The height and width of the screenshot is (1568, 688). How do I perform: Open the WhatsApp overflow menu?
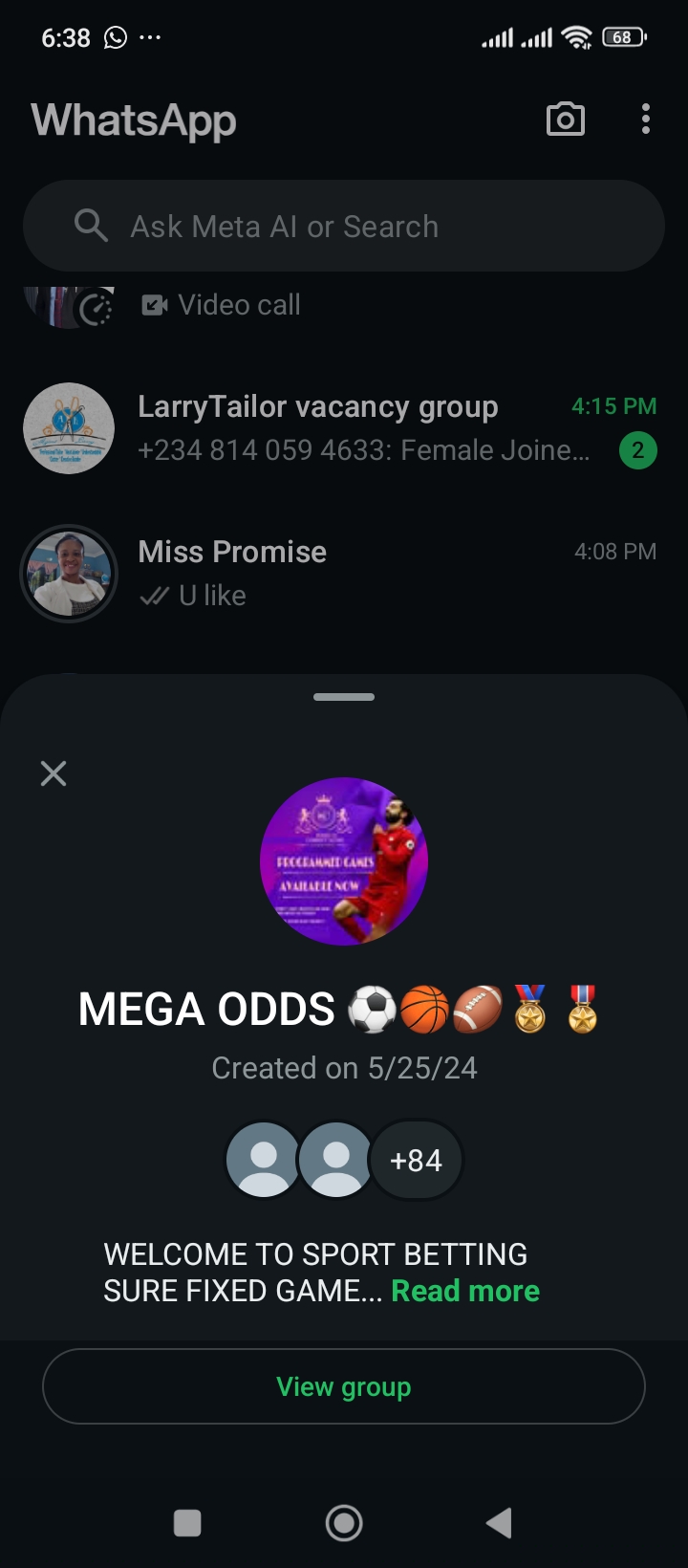(646, 120)
